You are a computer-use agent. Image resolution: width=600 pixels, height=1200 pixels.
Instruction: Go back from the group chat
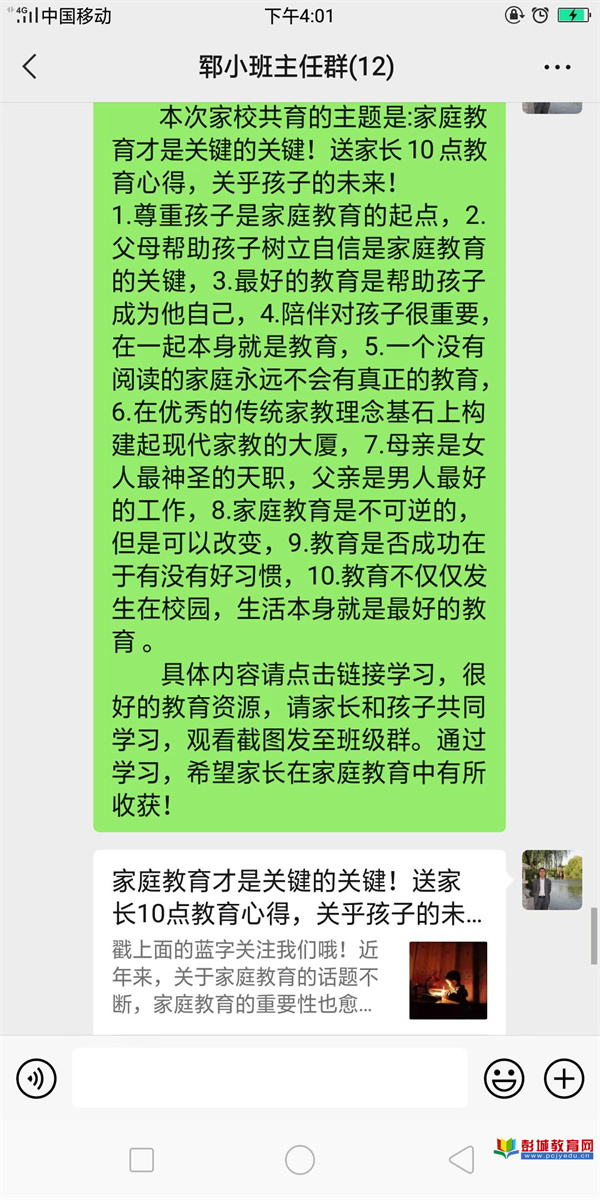coord(30,67)
